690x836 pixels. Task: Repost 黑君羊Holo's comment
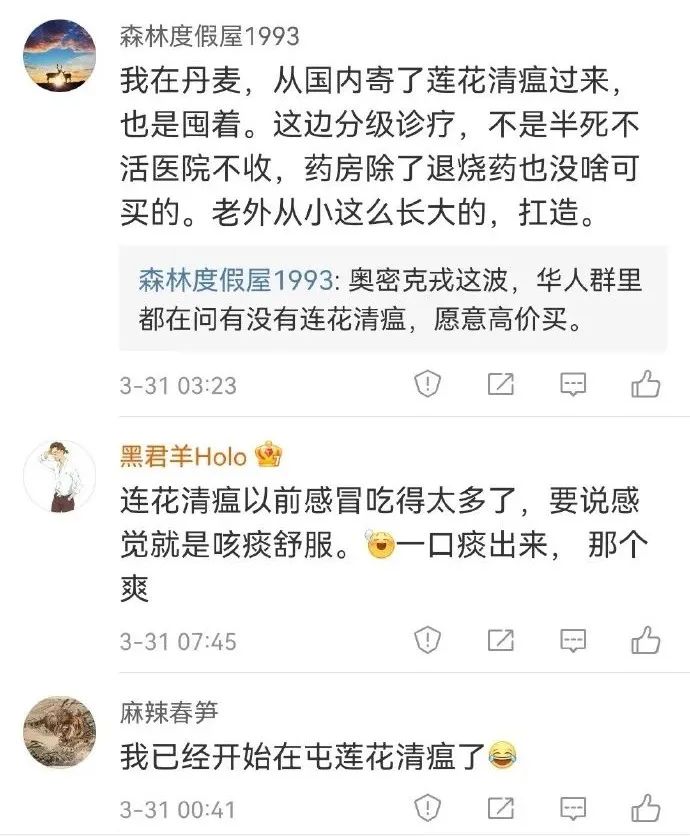click(x=500, y=640)
